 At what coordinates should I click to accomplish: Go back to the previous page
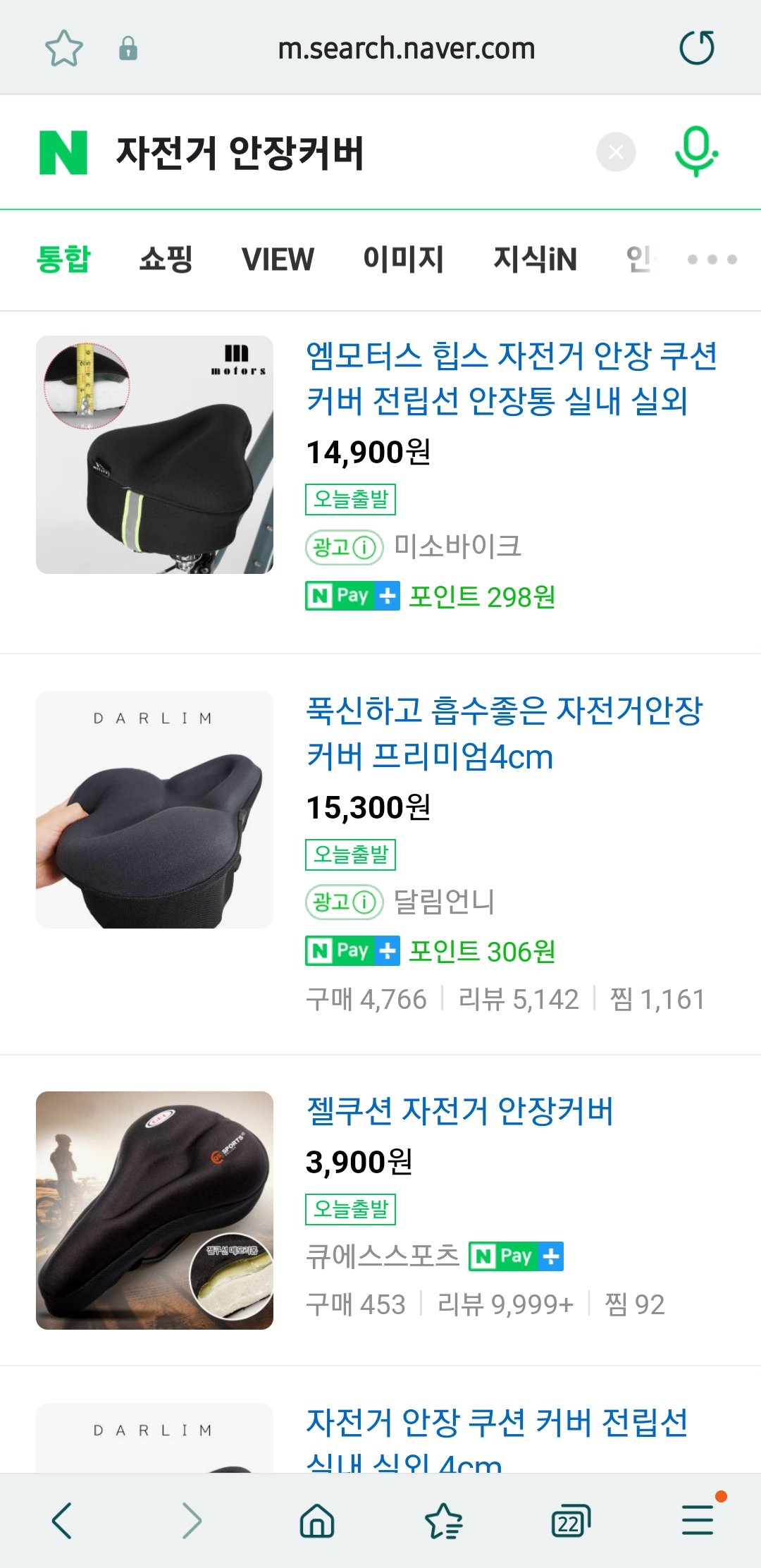(62, 1520)
